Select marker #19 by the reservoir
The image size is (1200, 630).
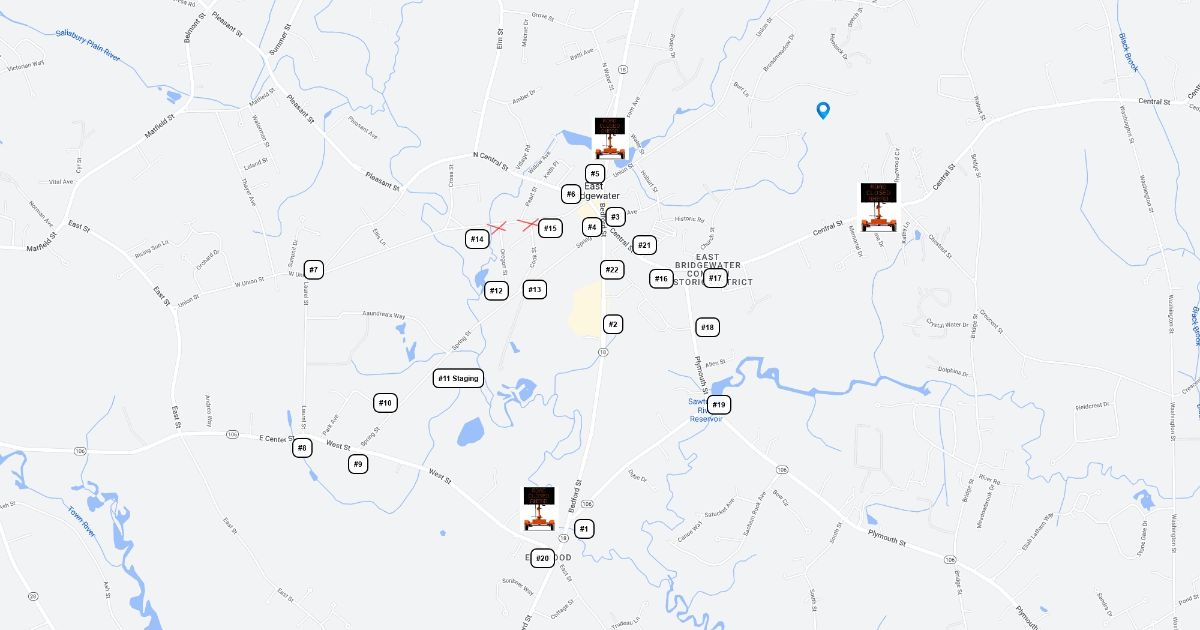coord(719,405)
